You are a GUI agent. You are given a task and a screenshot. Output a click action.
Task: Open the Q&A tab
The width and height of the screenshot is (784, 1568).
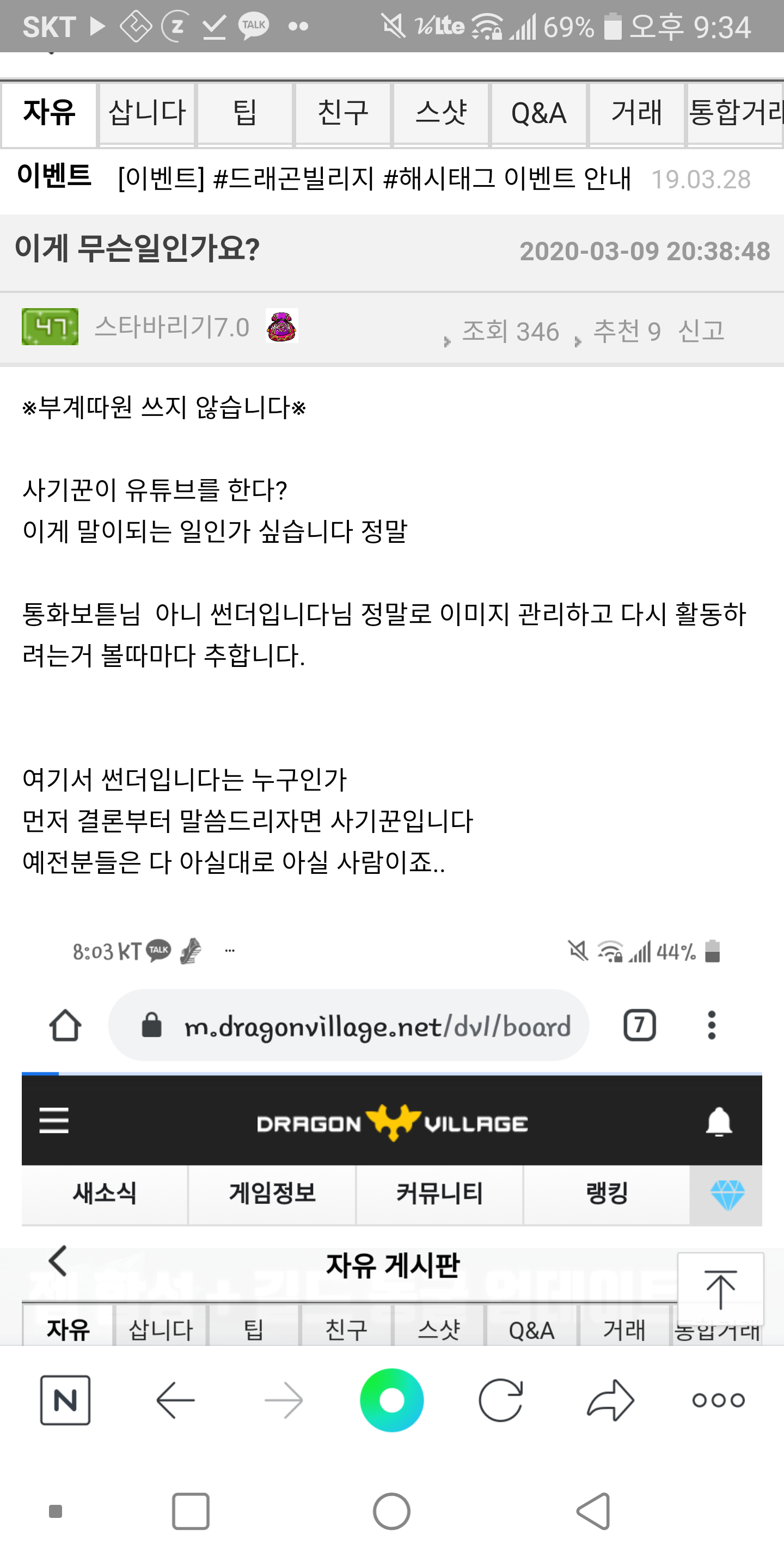[538, 114]
